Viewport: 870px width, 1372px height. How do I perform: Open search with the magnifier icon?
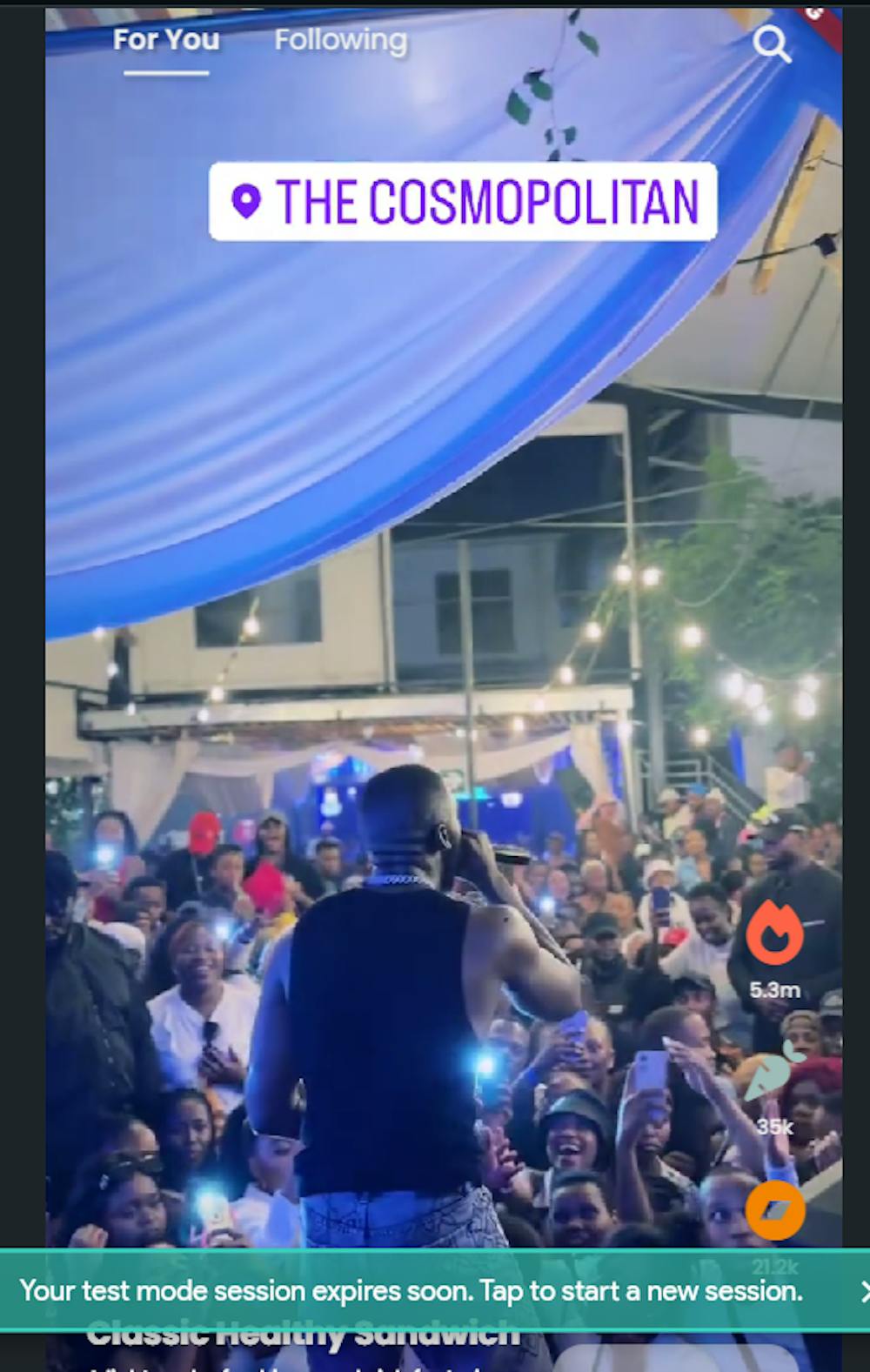771,44
